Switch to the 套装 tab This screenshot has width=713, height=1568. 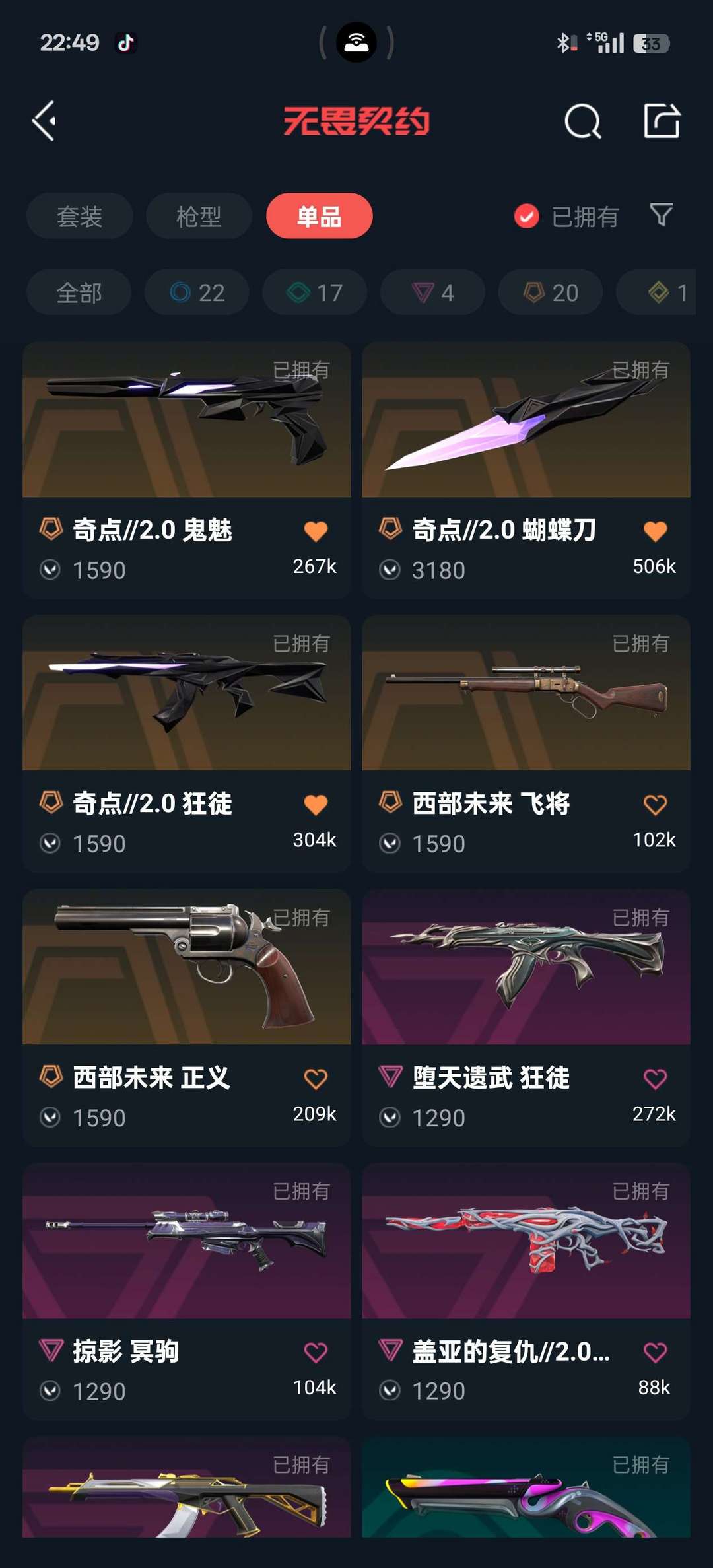coord(79,216)
